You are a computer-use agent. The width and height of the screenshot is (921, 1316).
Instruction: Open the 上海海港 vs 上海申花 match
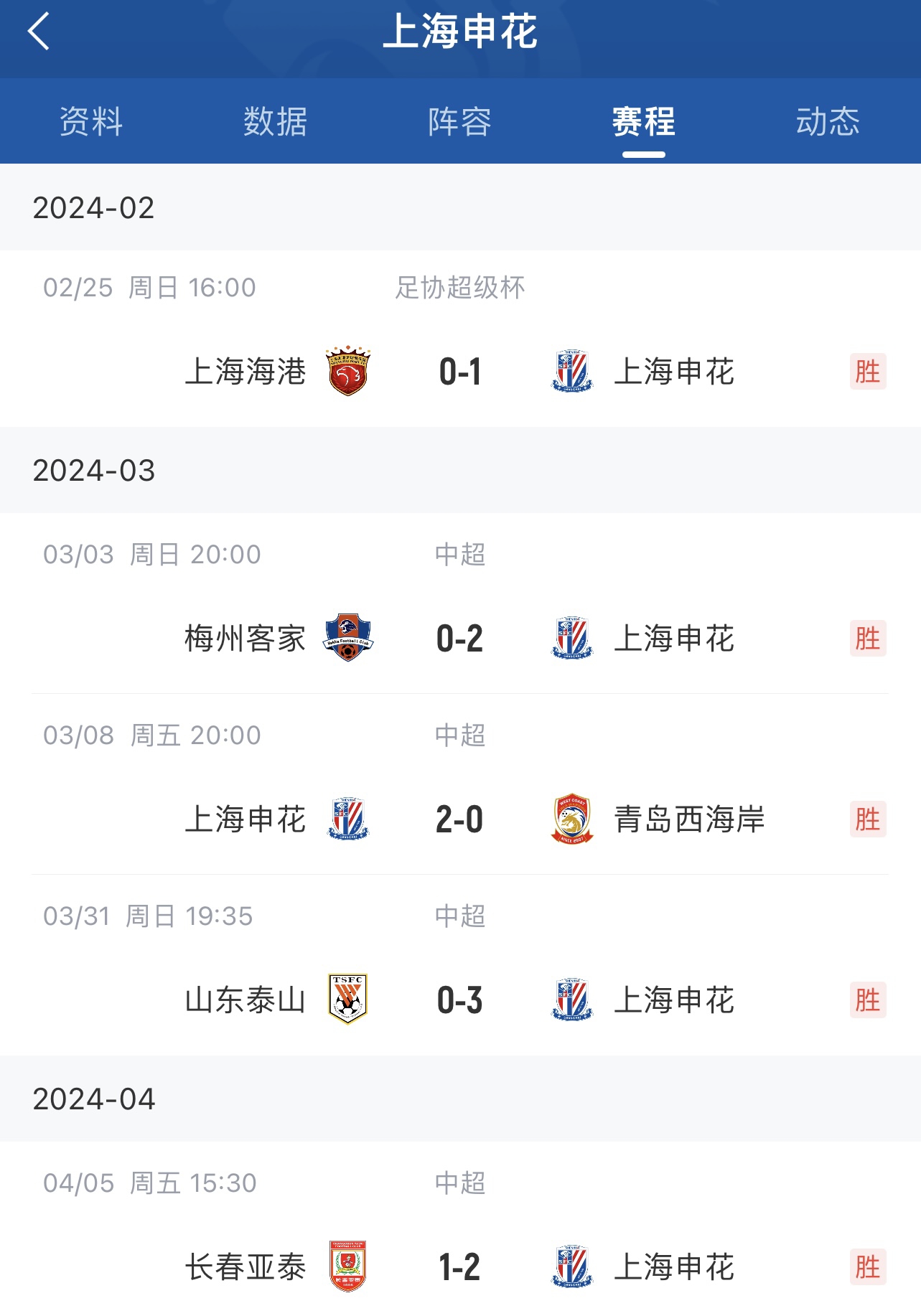pos(460,372)
